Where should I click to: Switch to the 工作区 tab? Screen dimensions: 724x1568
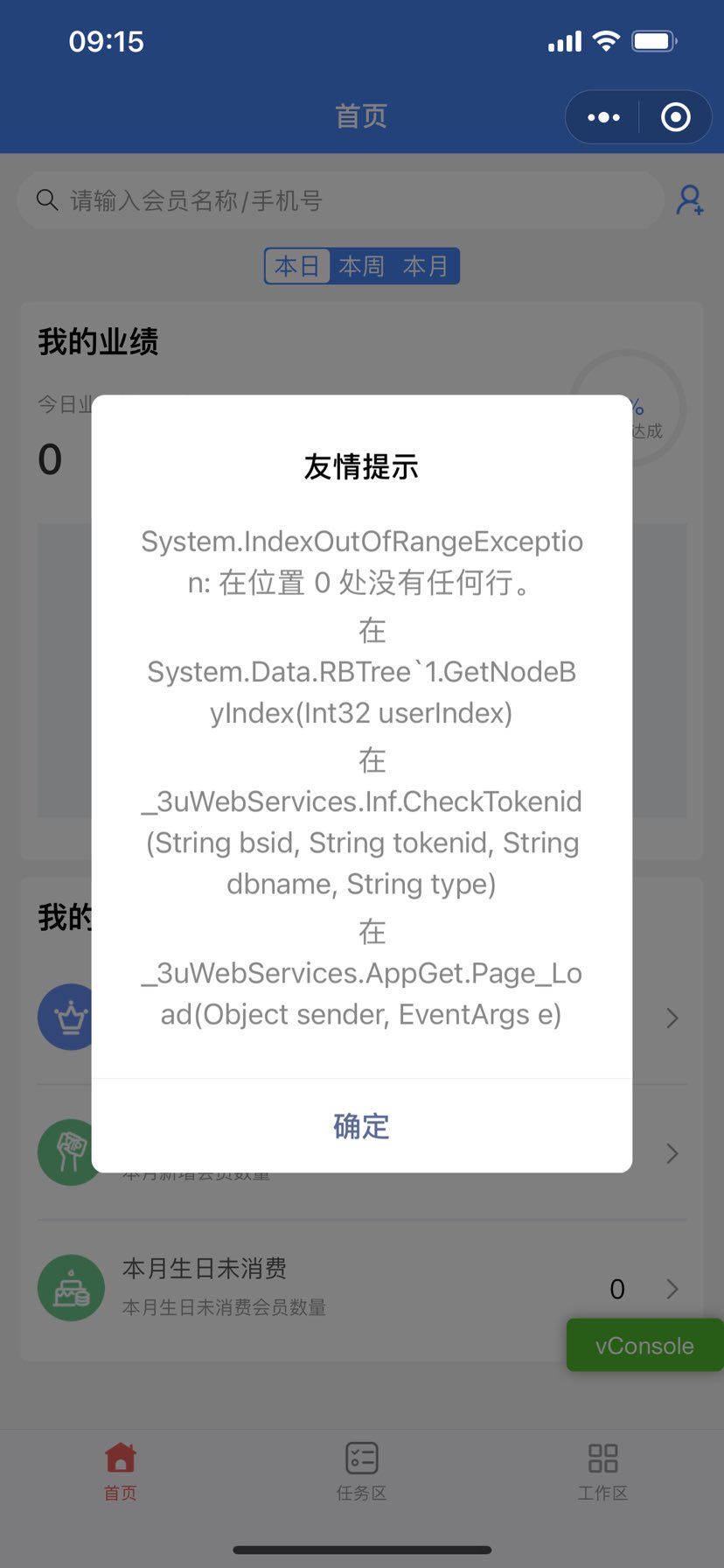pyautogui.click(x=602, y=1472)
